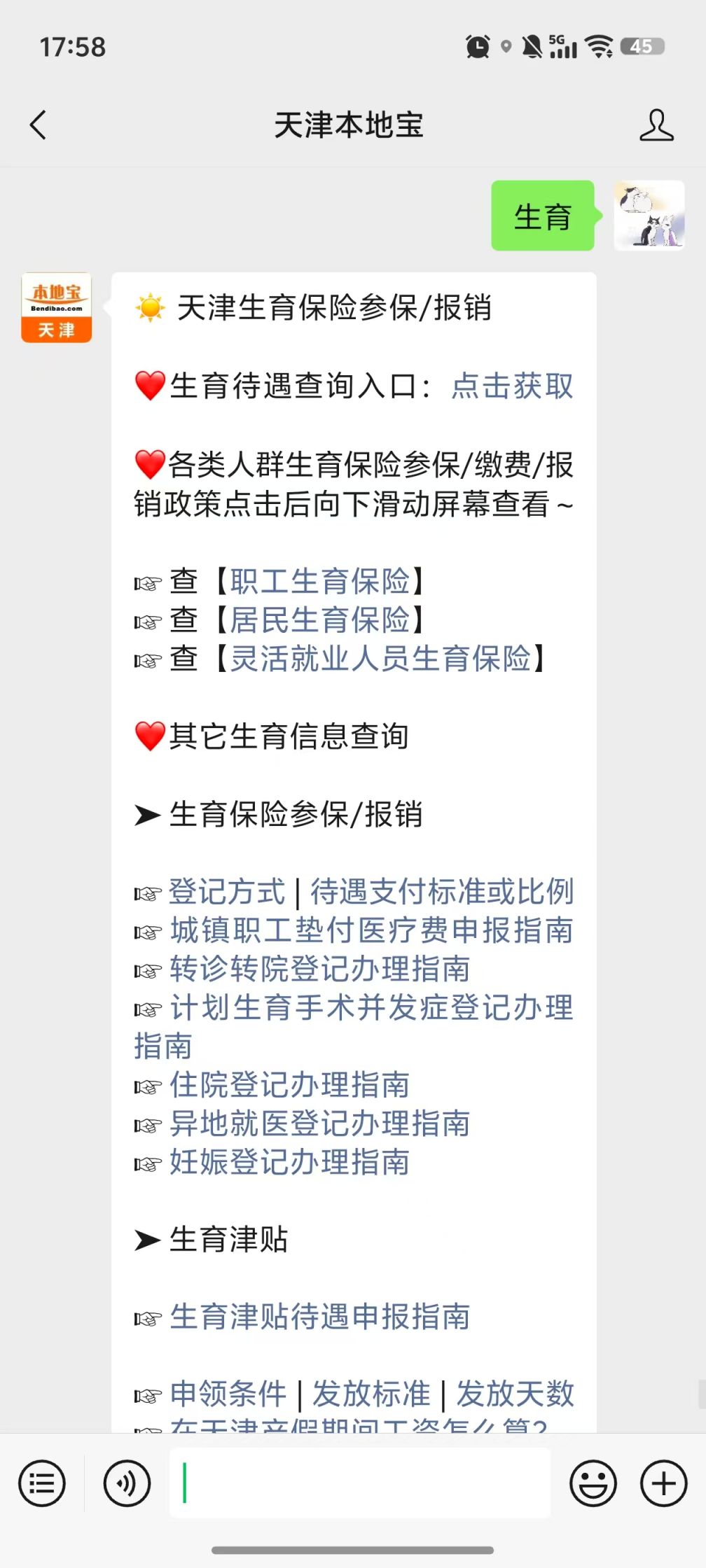
Task: Open the 登记方式 link
Action: pyautogui.click(x=224, y=892)
